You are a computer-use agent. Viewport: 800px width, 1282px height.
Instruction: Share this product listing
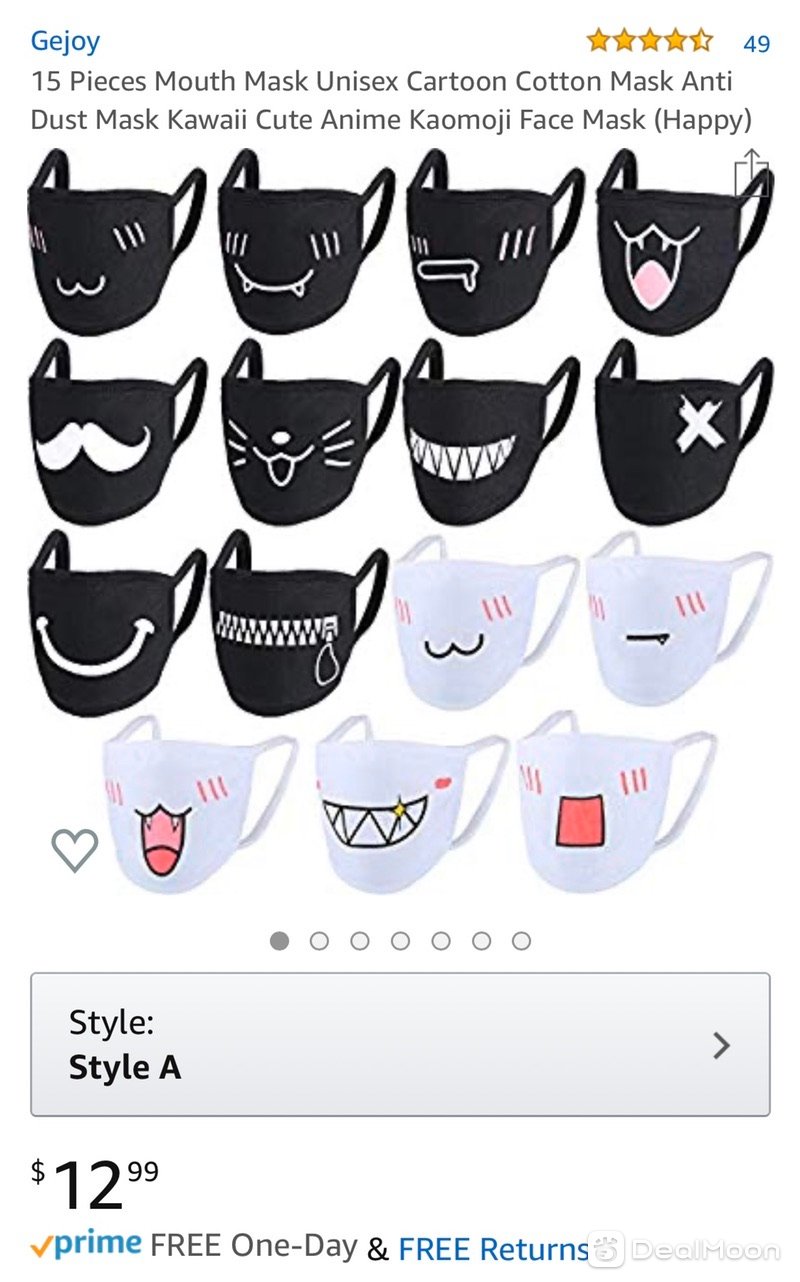coord(751,172)
